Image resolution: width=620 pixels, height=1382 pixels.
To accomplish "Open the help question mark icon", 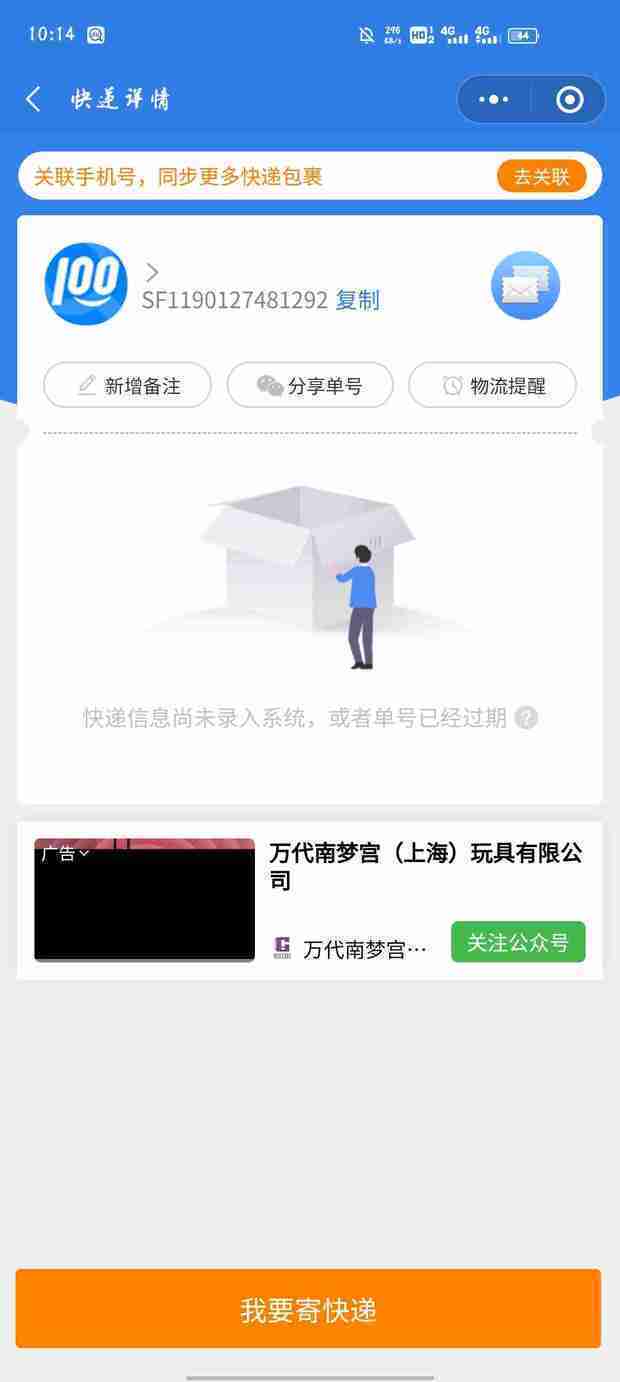I will tap(526, 718).
